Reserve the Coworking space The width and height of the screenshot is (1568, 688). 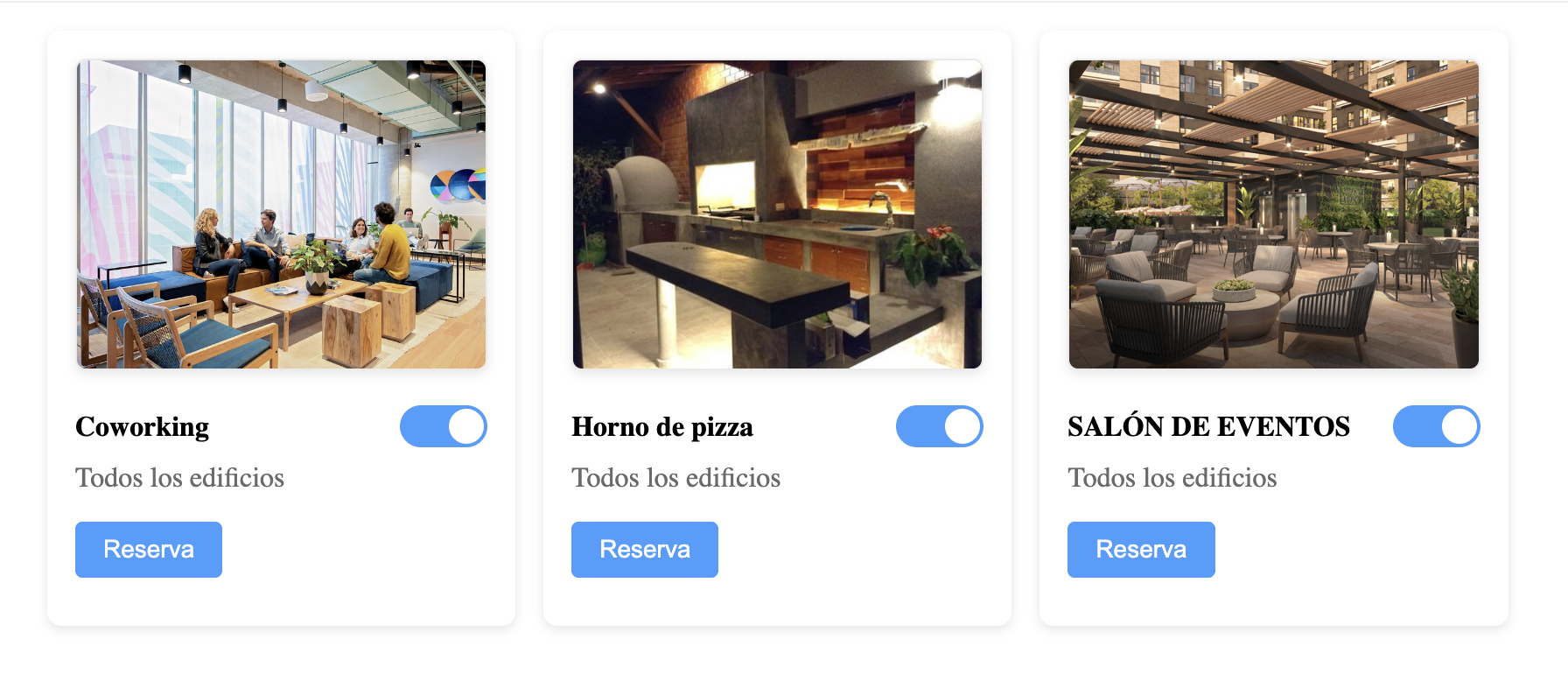[x=149, y=550]
